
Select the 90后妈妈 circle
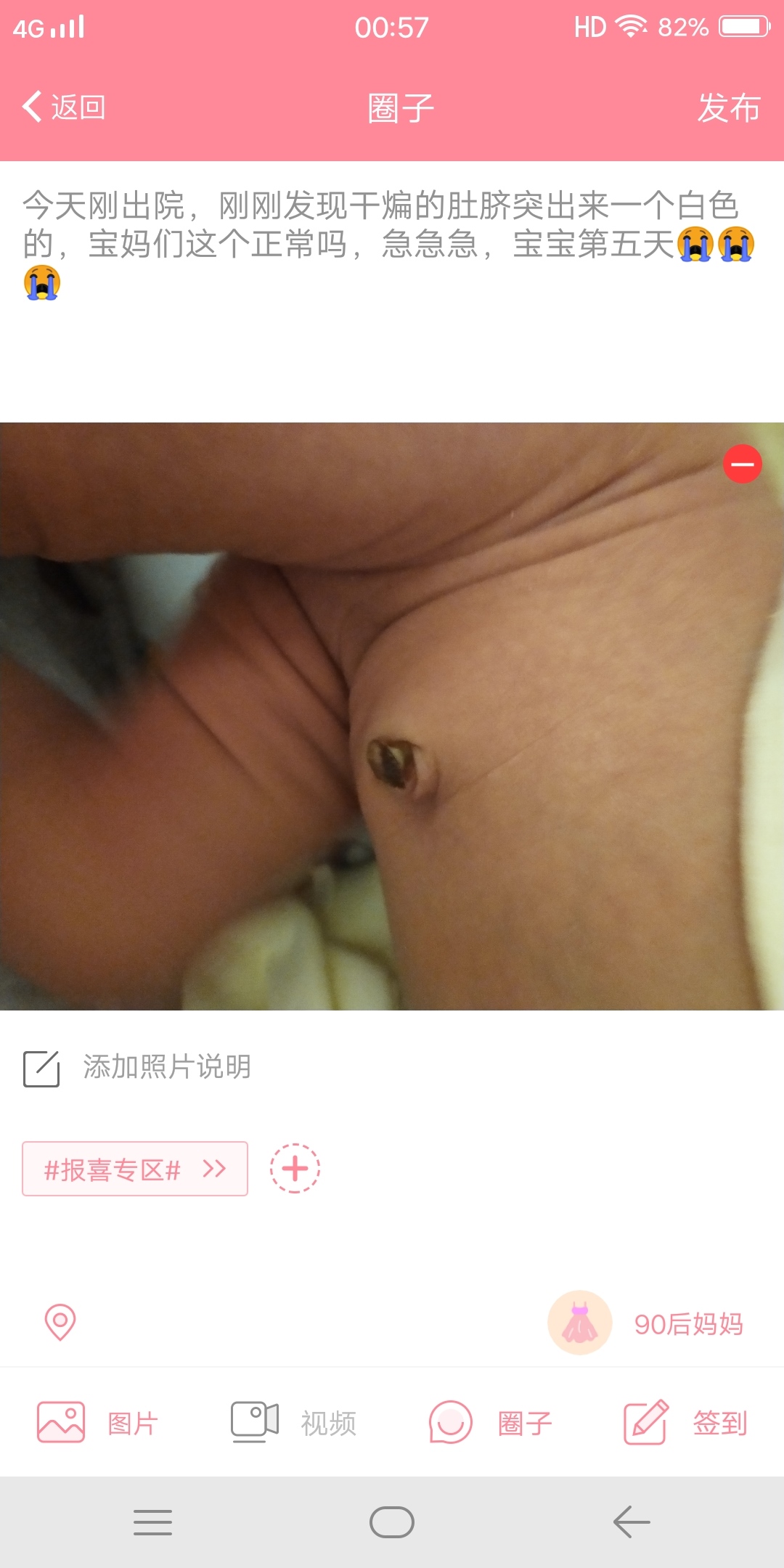tap(646, 1323)
